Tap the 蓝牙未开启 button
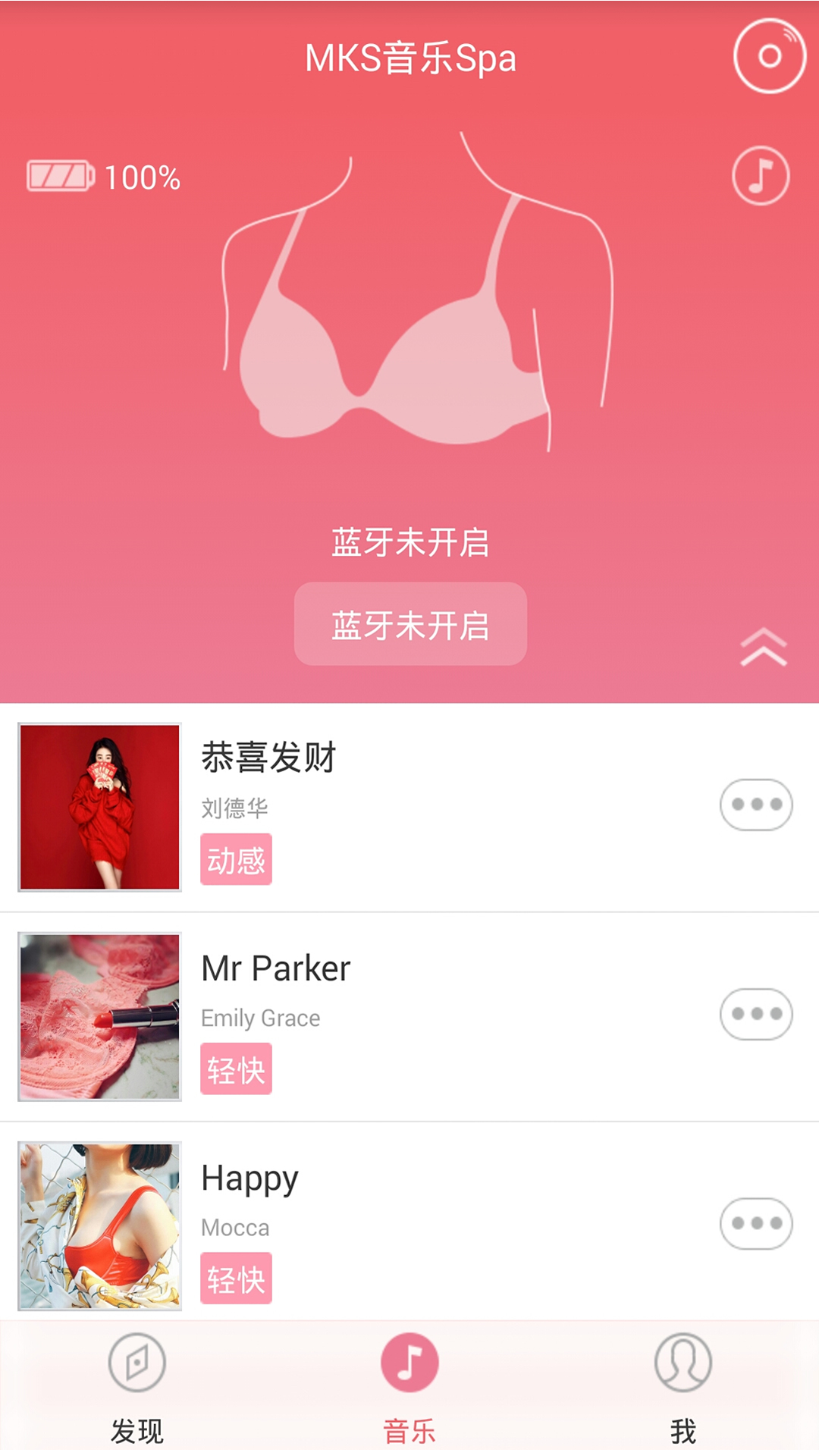This screenshot has height=1456, width=819. [410, 624]
